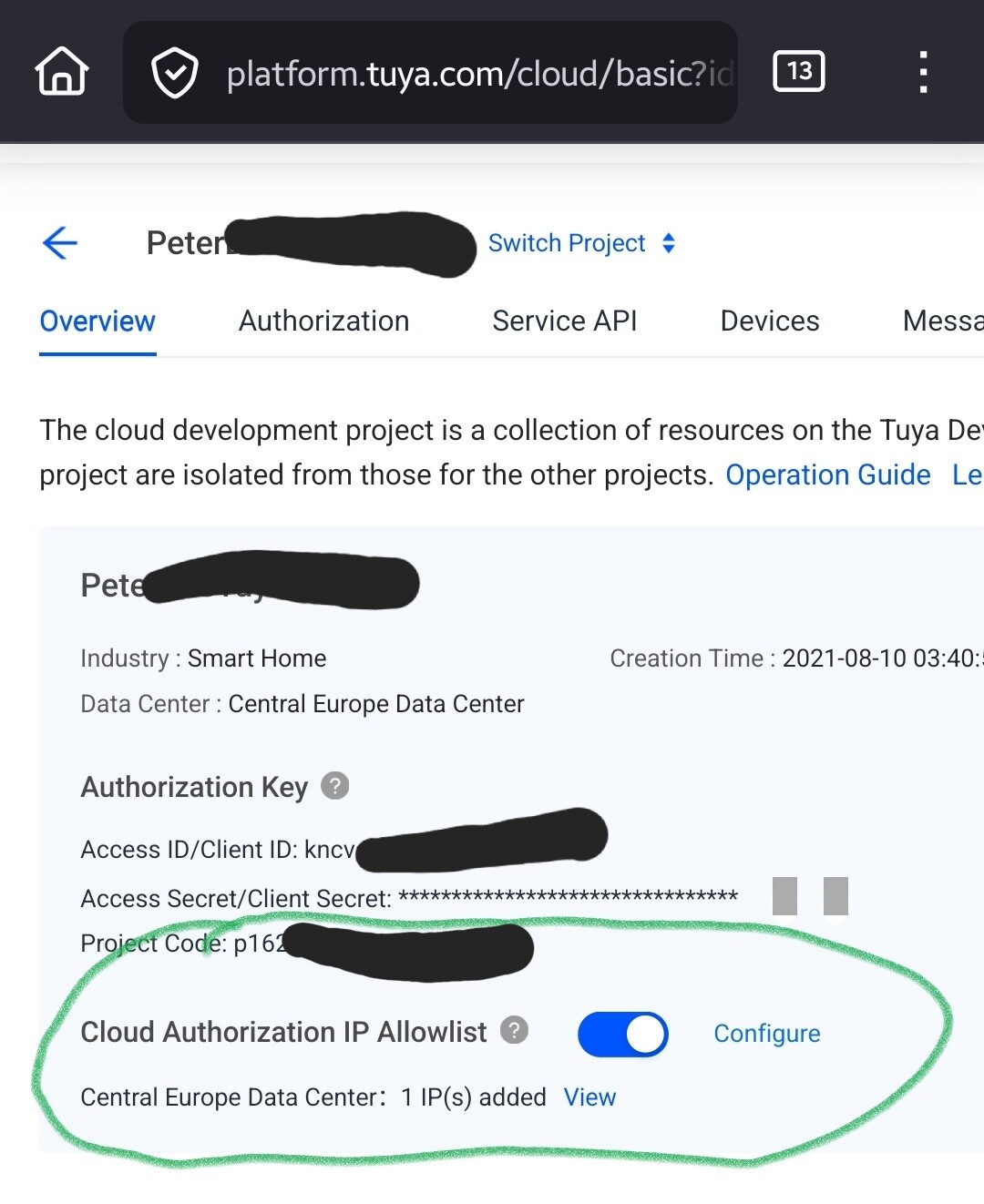The height and width of the screenshot is (1204, 984).
Task: Show help for Authorization Key
Action: click(x=335, y=786)
